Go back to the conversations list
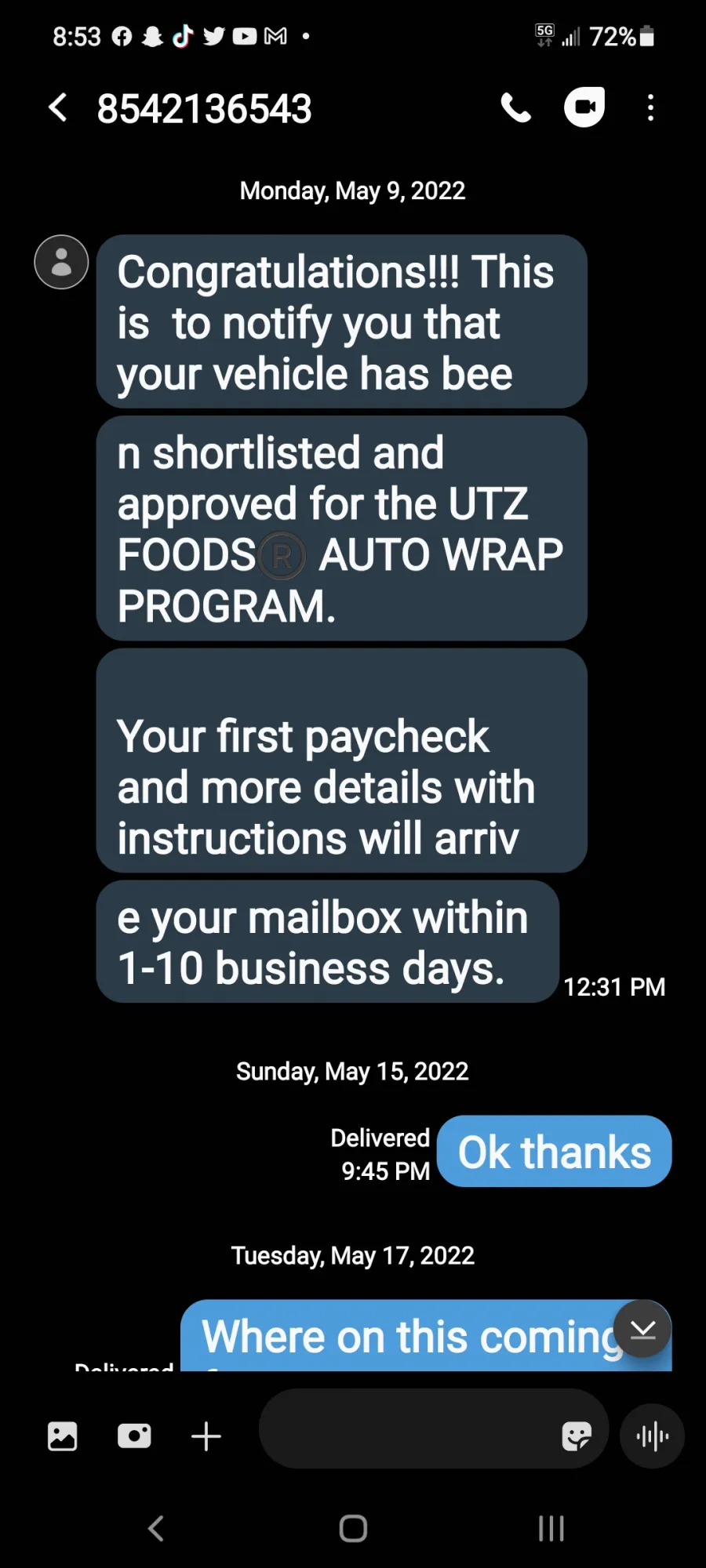 (x=58, y=107)
